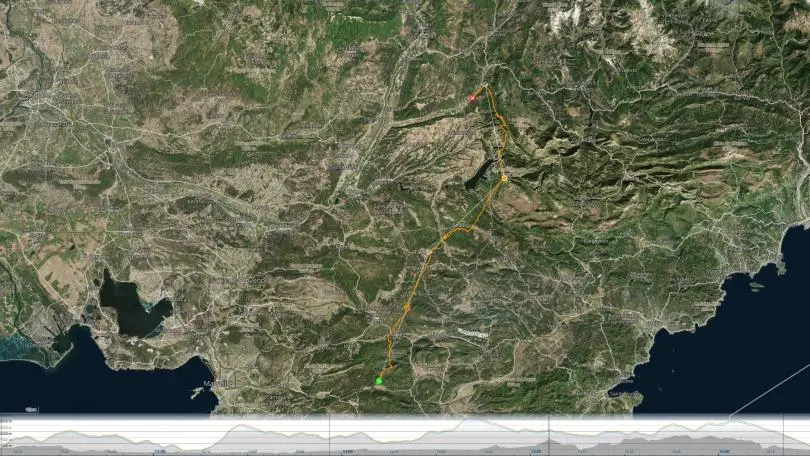
Task: Tap the red end marker of the track
Action: click(472, 98)
